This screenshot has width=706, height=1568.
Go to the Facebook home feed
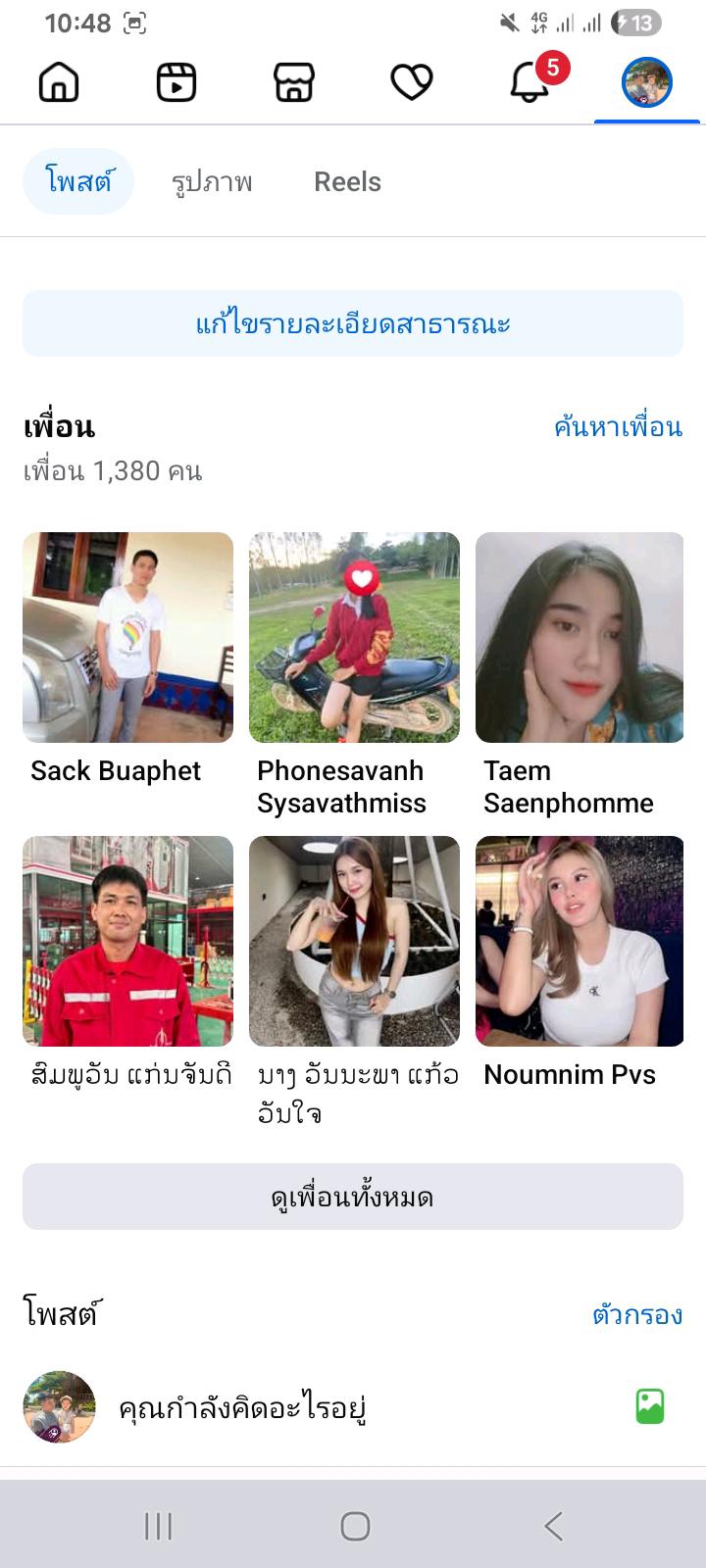point(59,82)
